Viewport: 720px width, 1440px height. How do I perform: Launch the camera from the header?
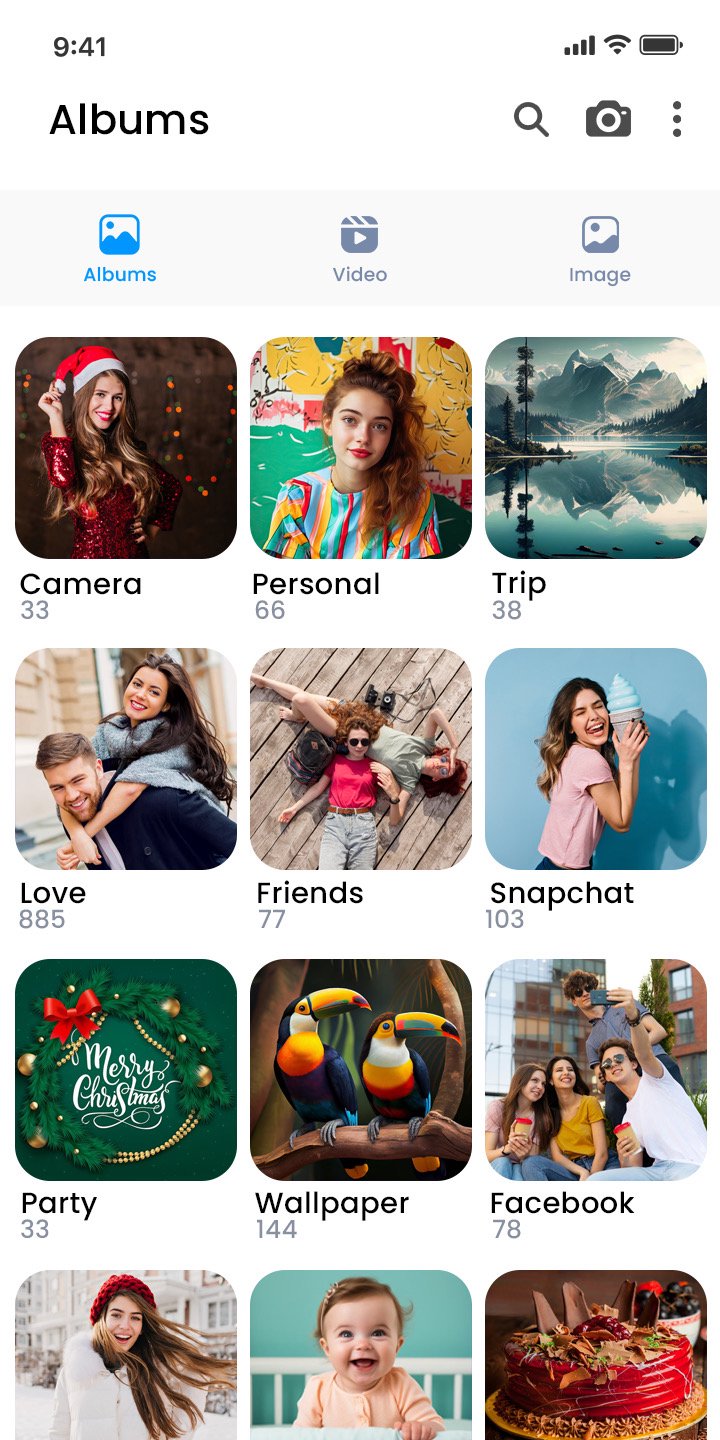click(608, 120)
